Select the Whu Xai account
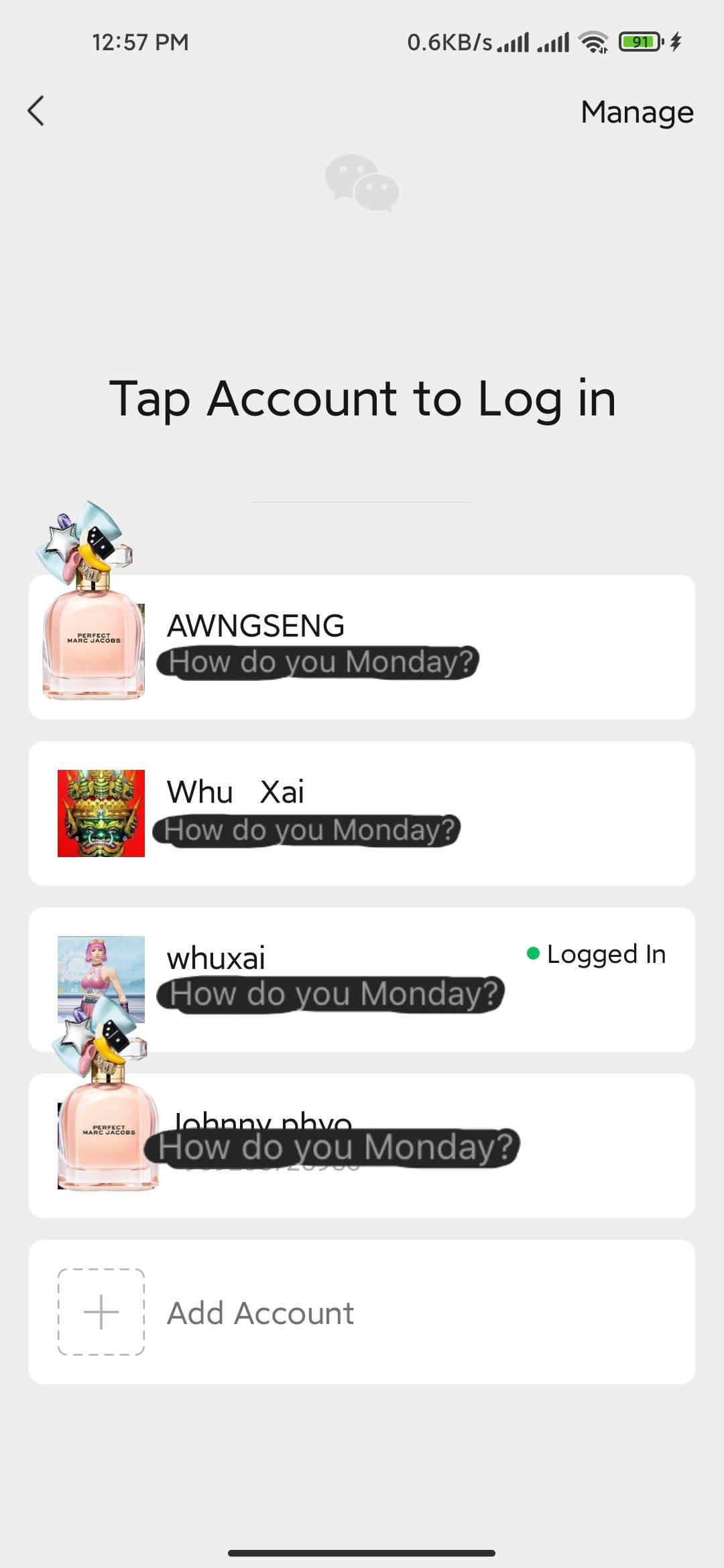 pyautogui.click(x=362, y=813)
